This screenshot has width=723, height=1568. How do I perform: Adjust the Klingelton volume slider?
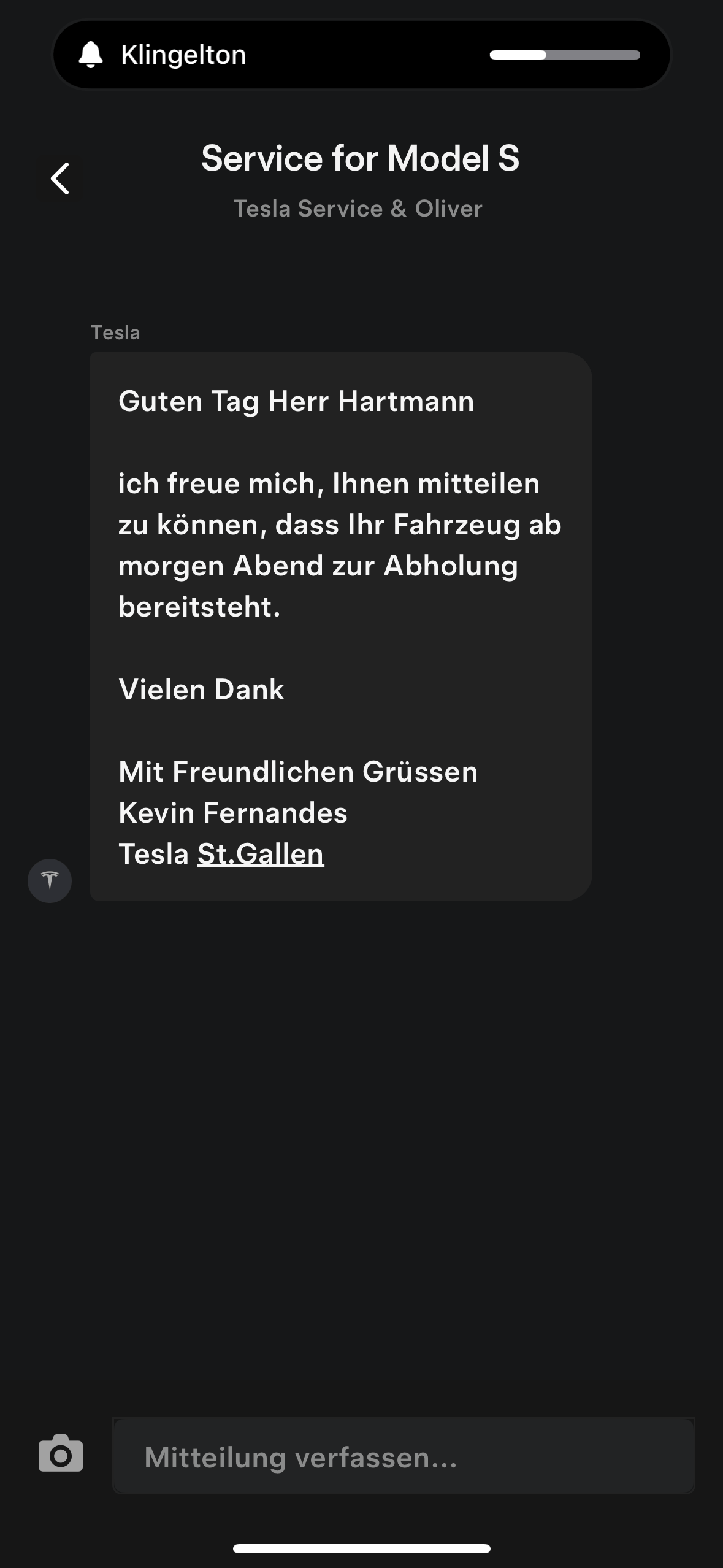[564, 54]
